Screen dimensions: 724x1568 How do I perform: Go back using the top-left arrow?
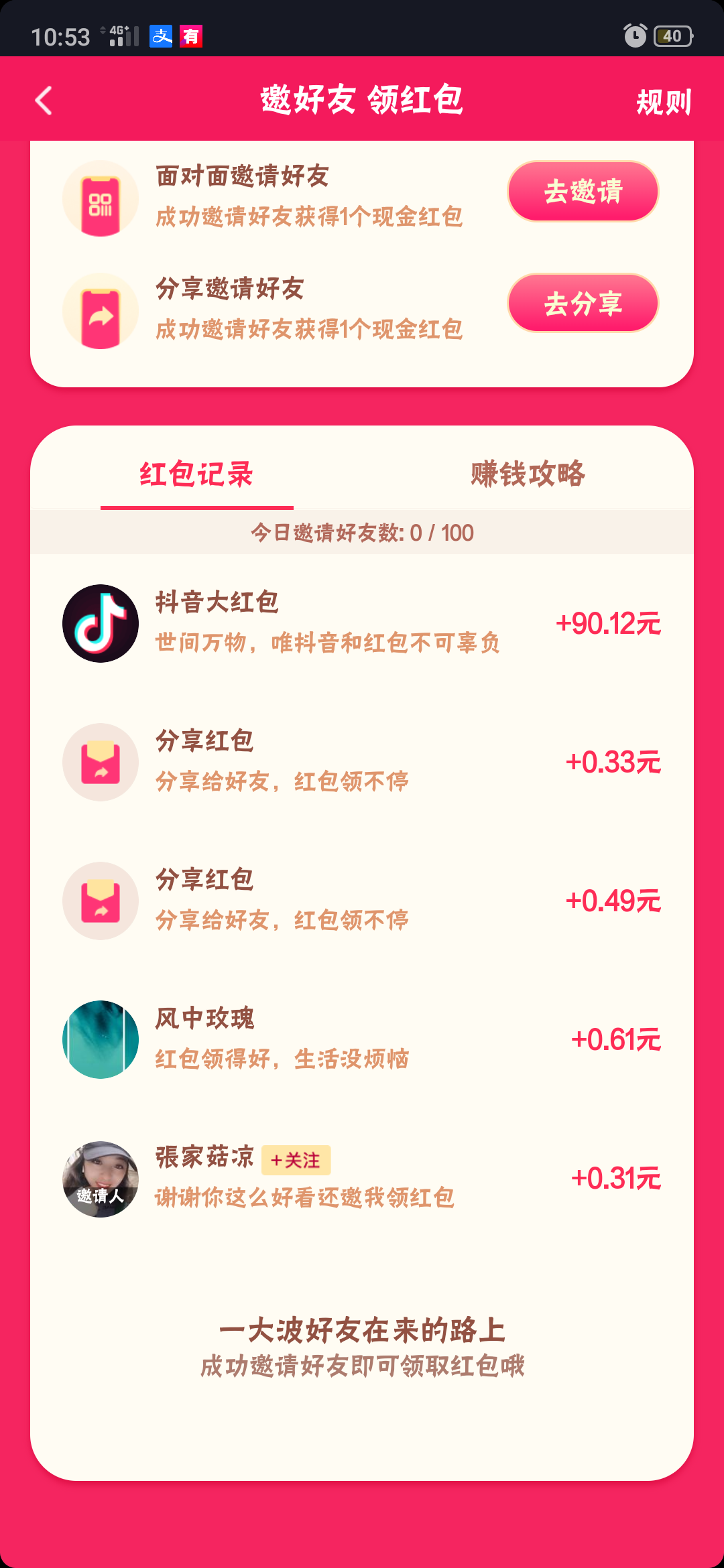[x=44, y=101]
